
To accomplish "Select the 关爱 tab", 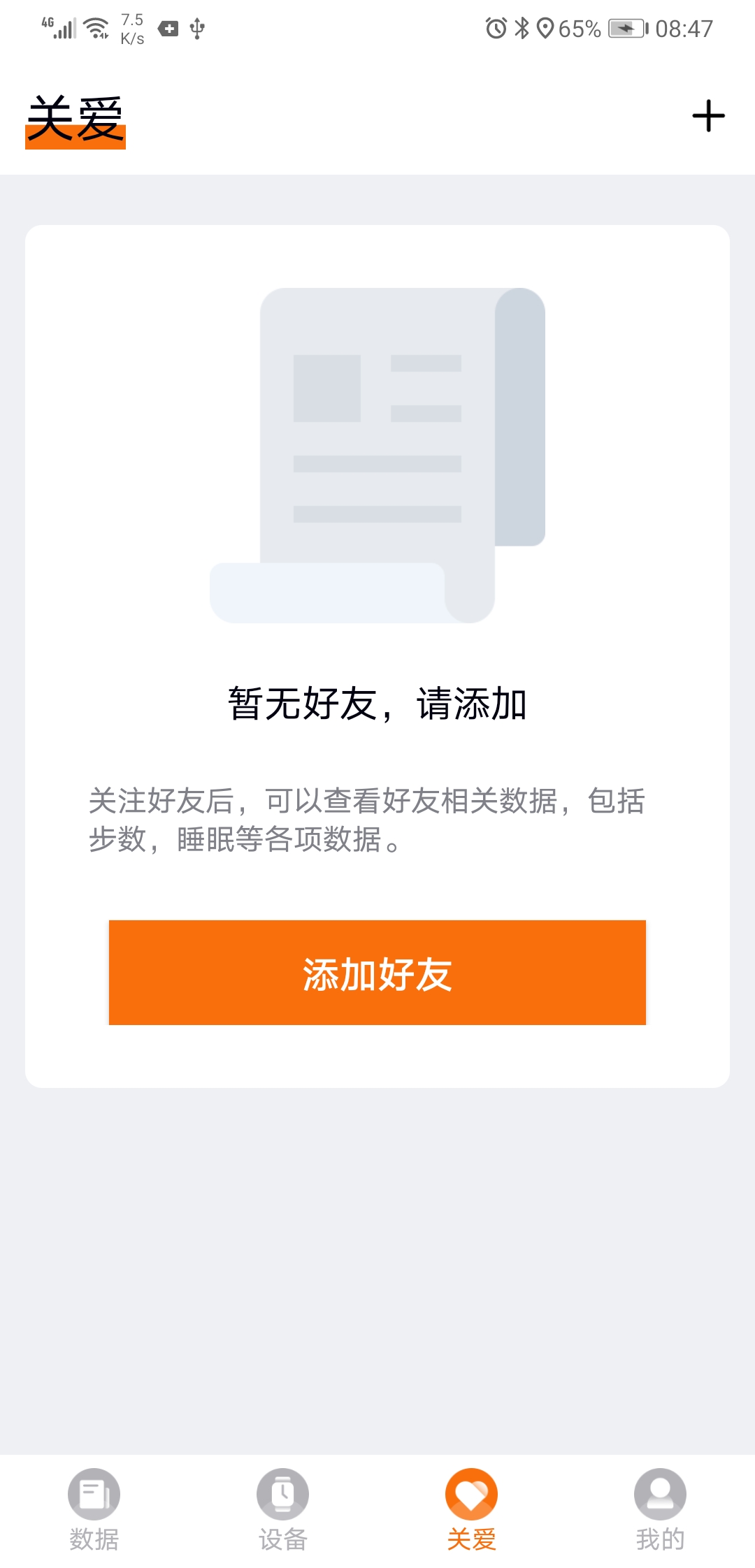I will 472,1509.
